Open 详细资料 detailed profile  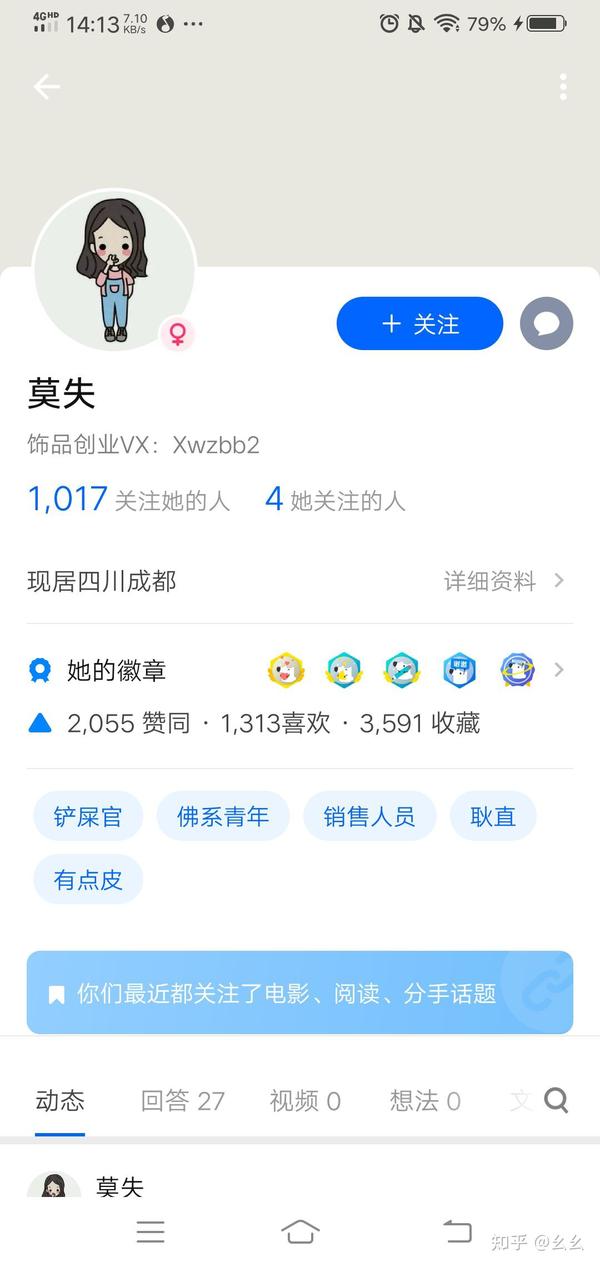(505, 581)
